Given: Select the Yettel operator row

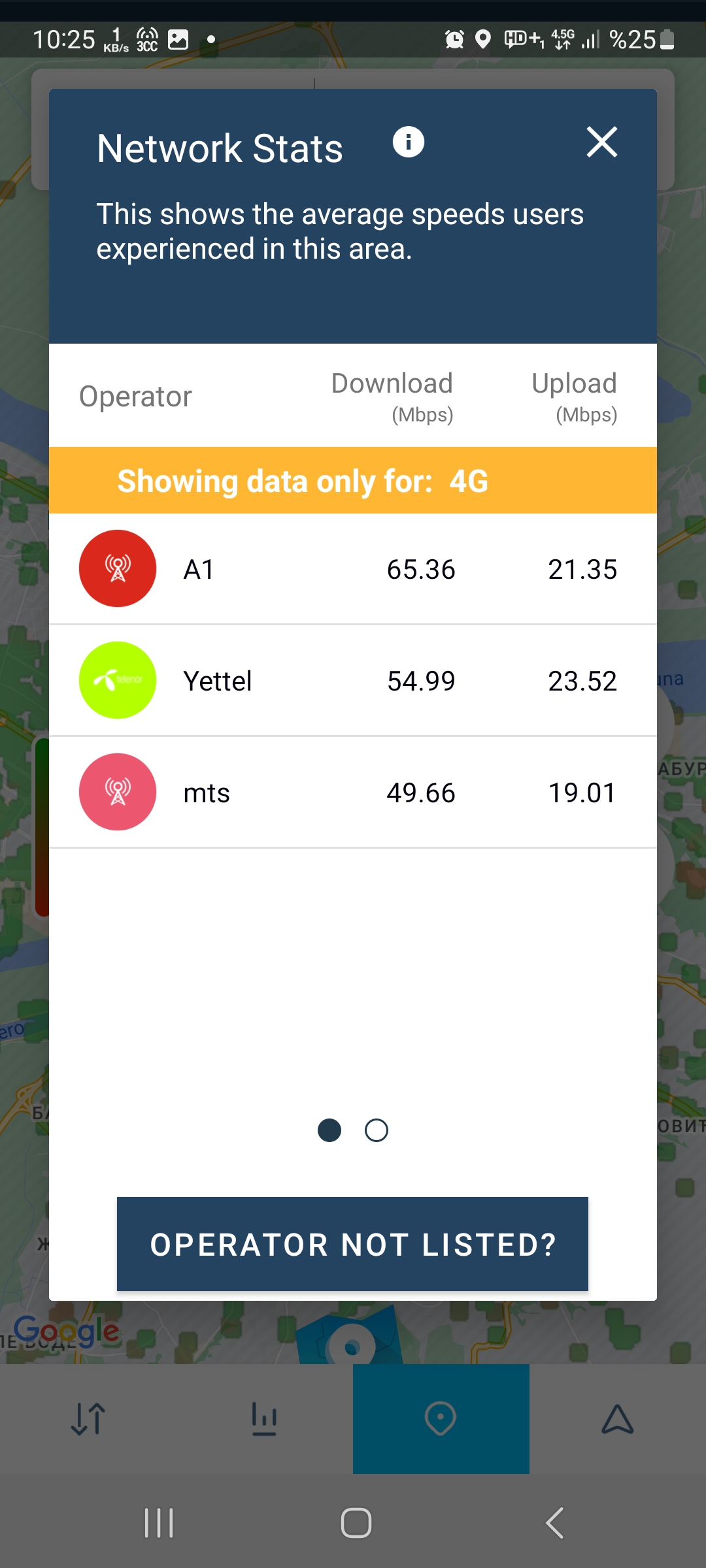Looking at the screenshot, I should [353, 681].
